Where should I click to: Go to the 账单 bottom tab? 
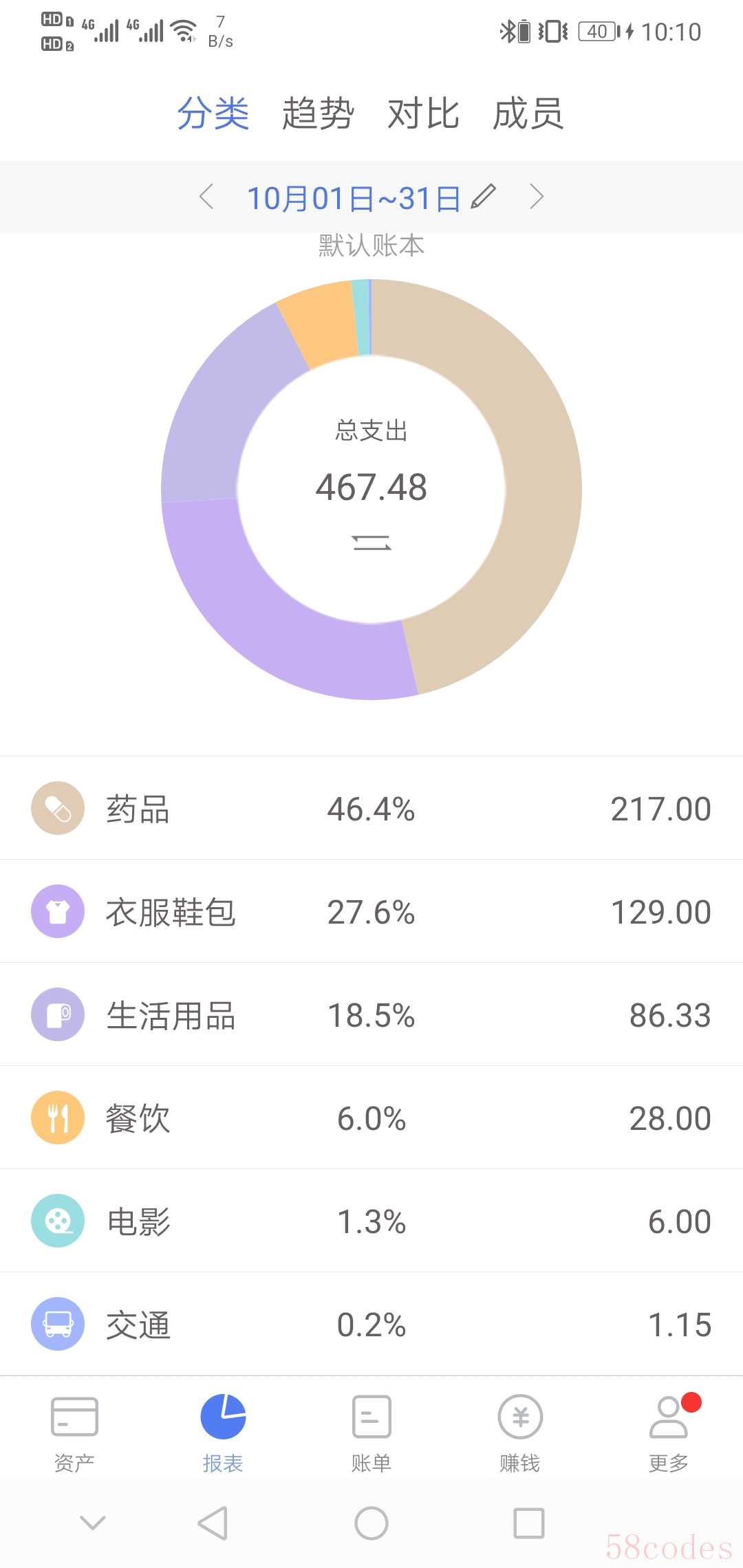coord(371,1433)
